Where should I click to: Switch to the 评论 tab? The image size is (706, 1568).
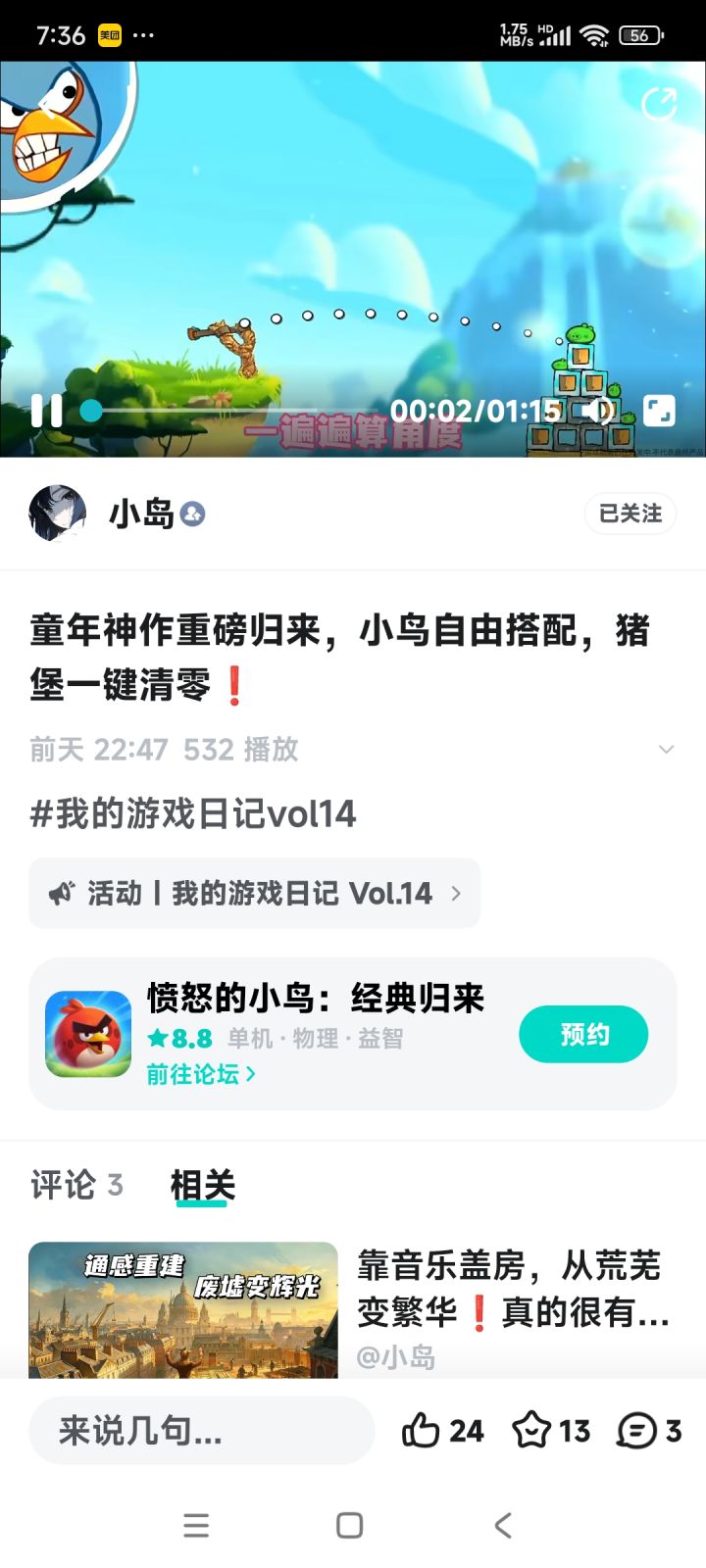pos(63,1186)
